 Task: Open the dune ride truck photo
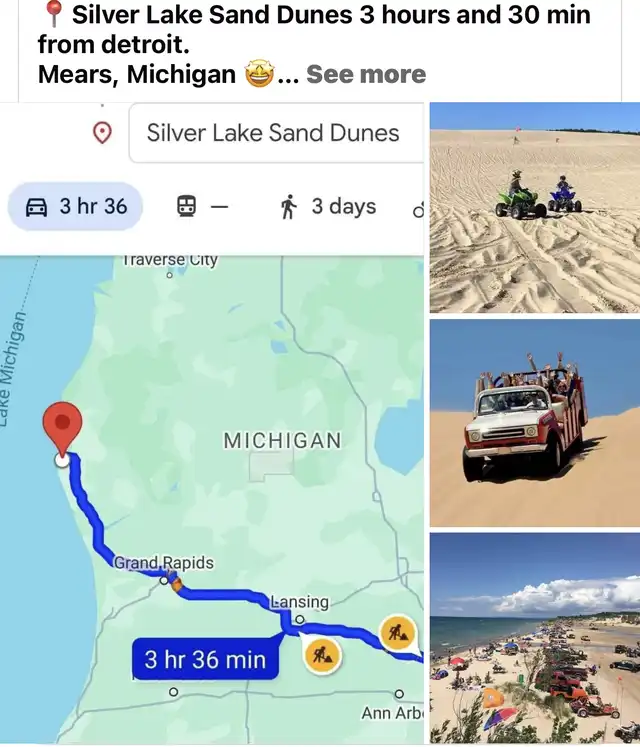[x=534, y=423]
